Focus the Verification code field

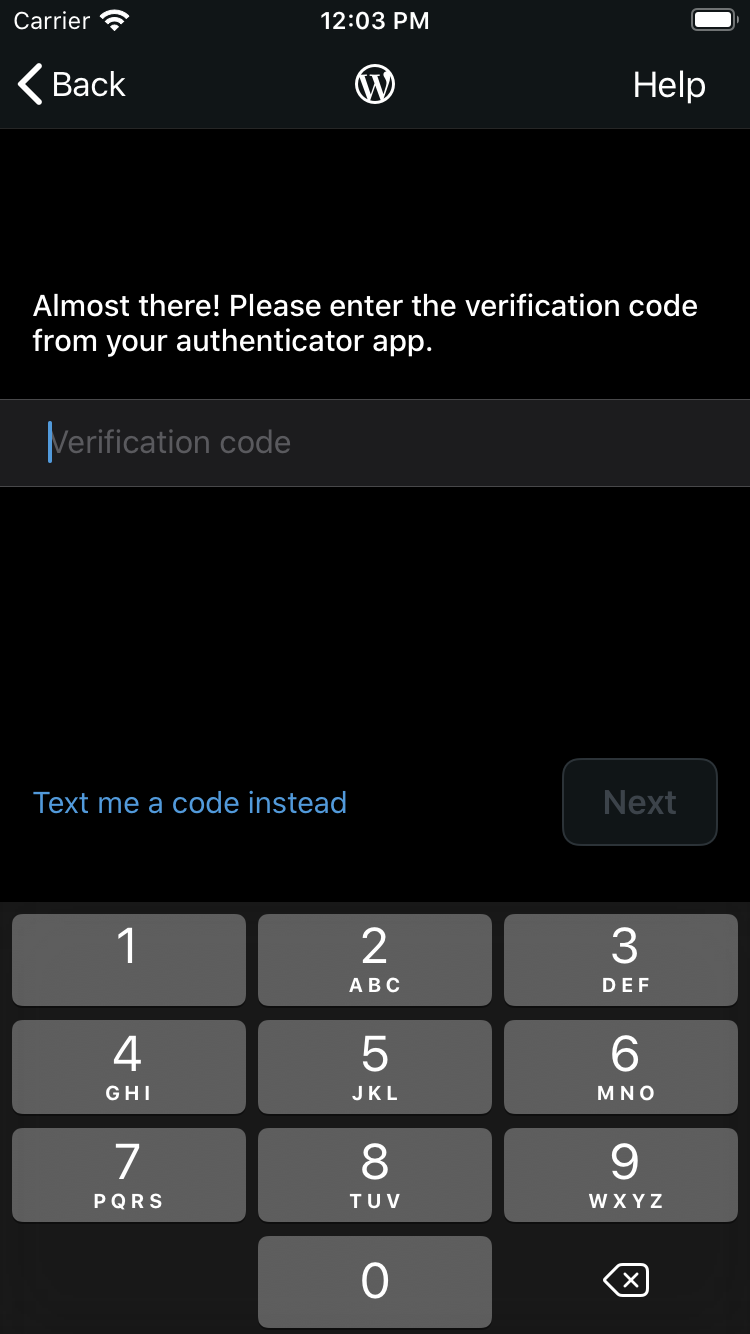click(375, 442)
